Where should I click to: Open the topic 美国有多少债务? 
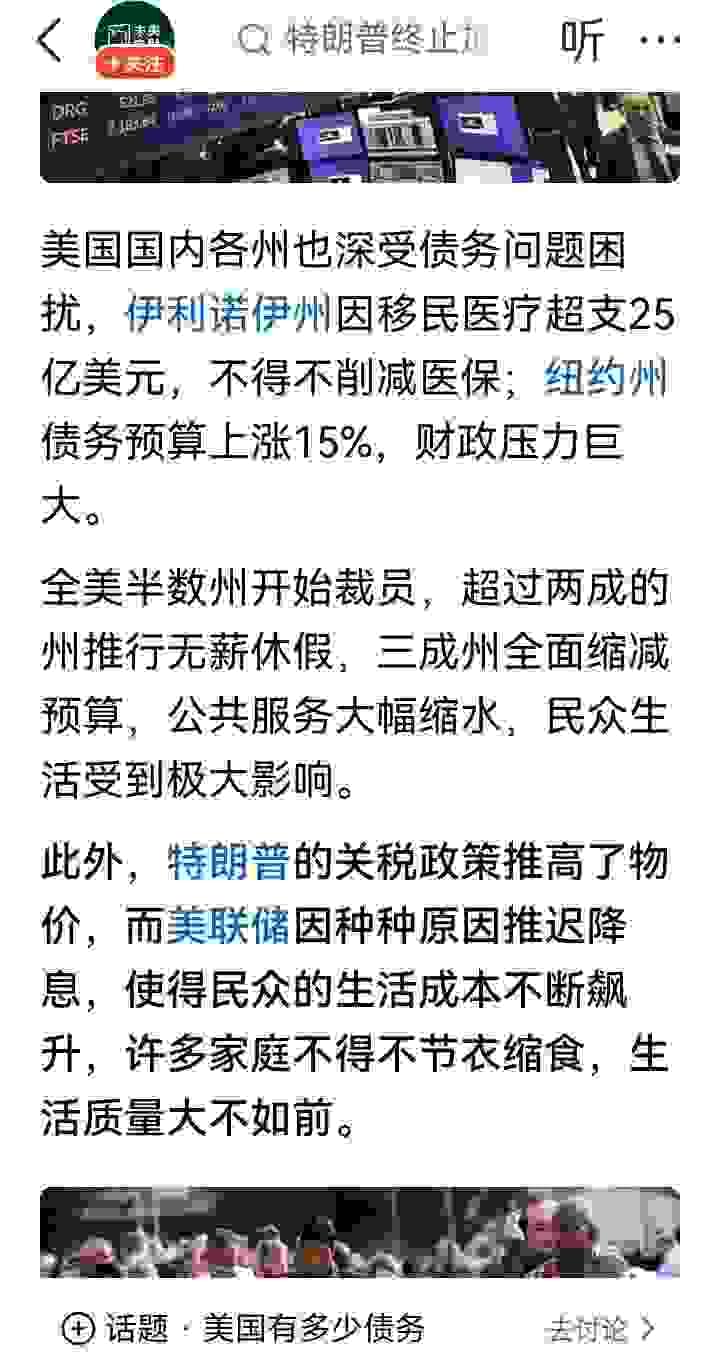pos(314,1329)
